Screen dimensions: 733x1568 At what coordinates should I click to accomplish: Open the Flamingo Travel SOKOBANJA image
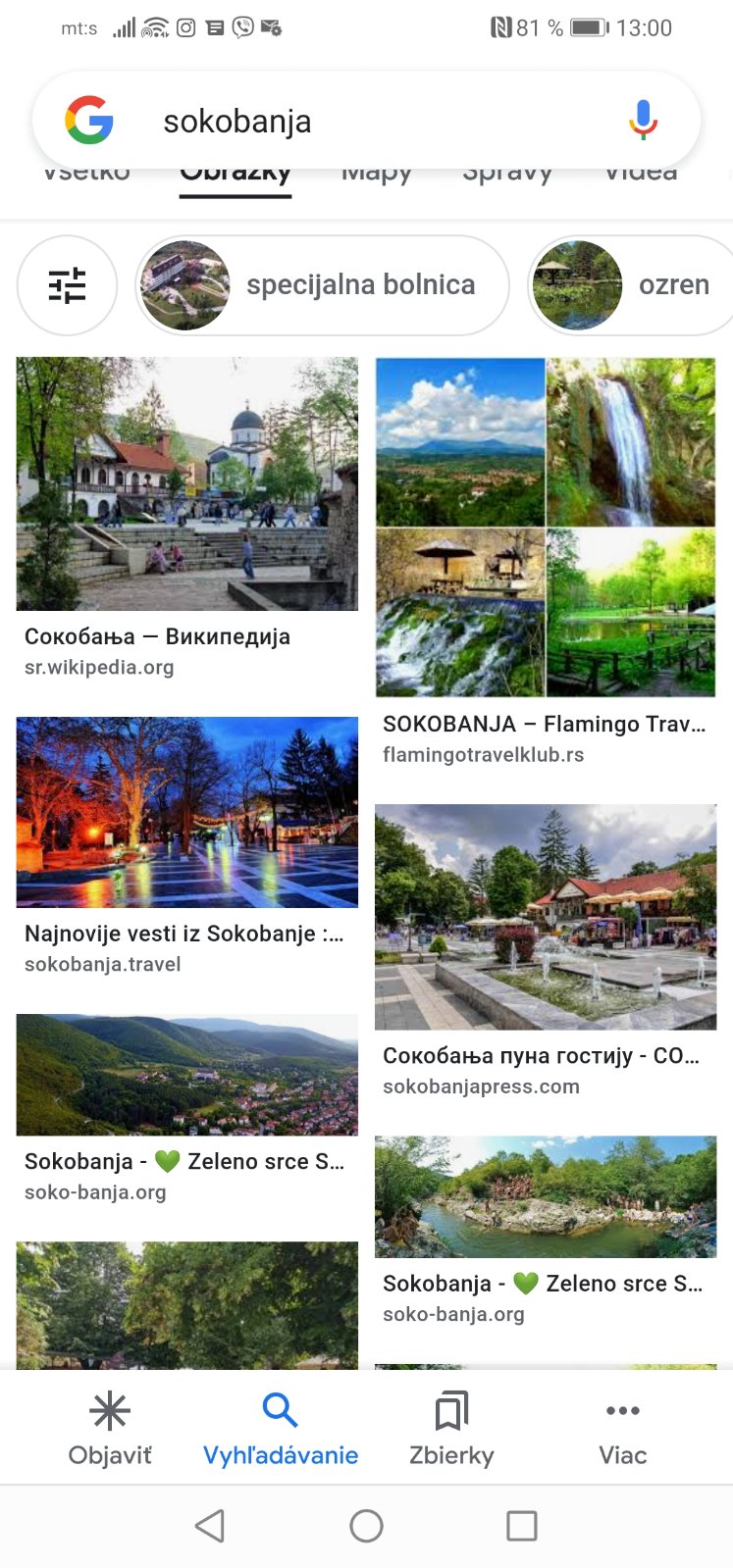click(x=546, y=527)
